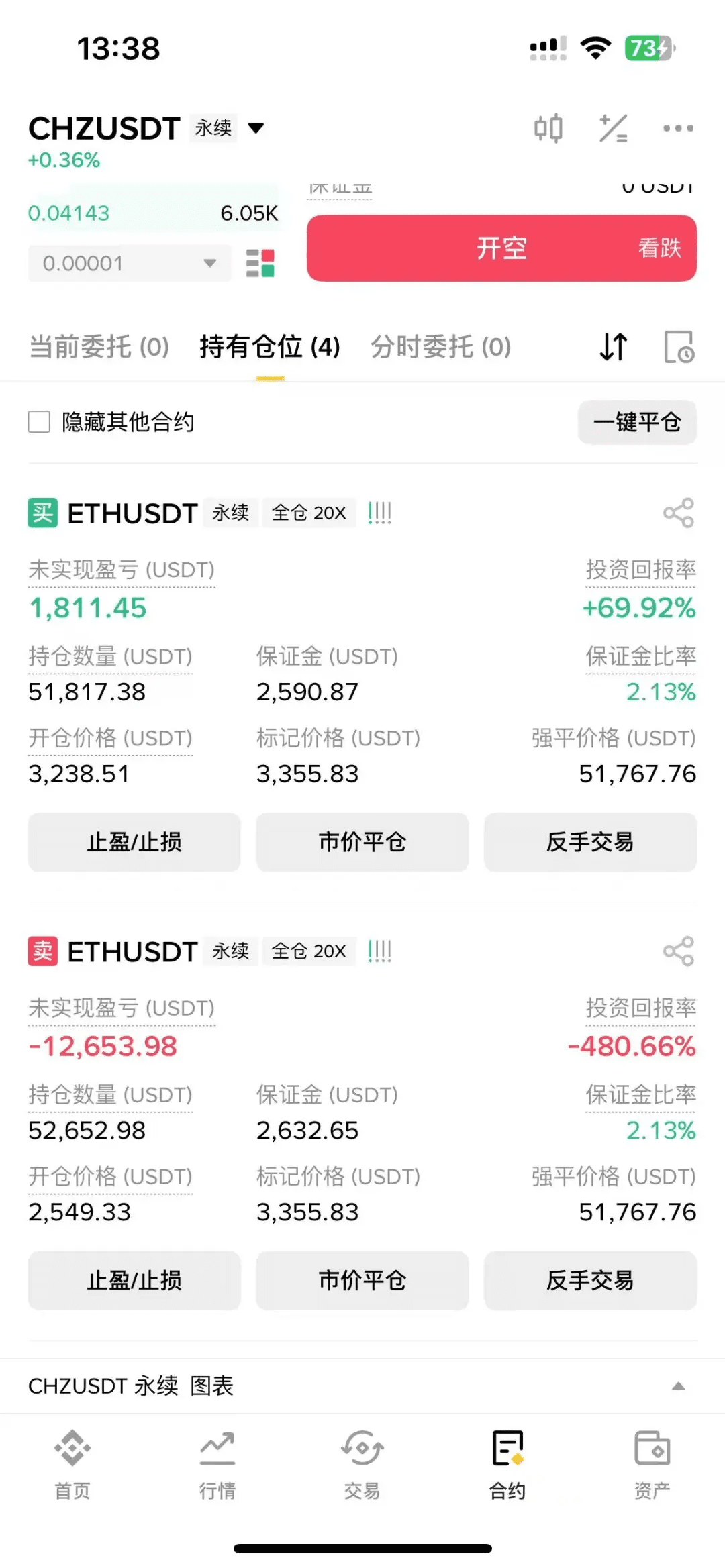Tap the red 开空 sell short button
This screenshot has height=1568, width=725.
pyautogui.click(x=501, y=248)
